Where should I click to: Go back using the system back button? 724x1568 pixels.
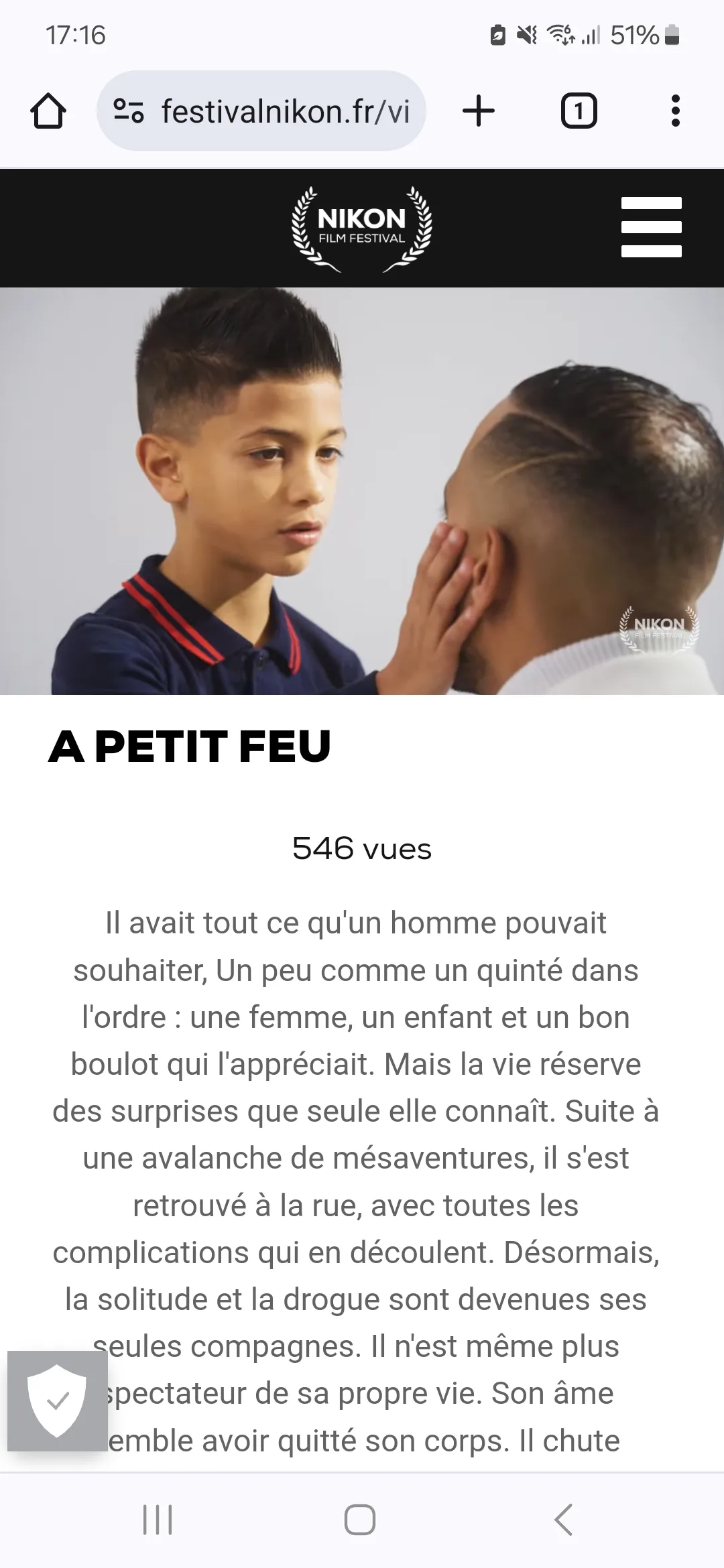[564, 1519]
